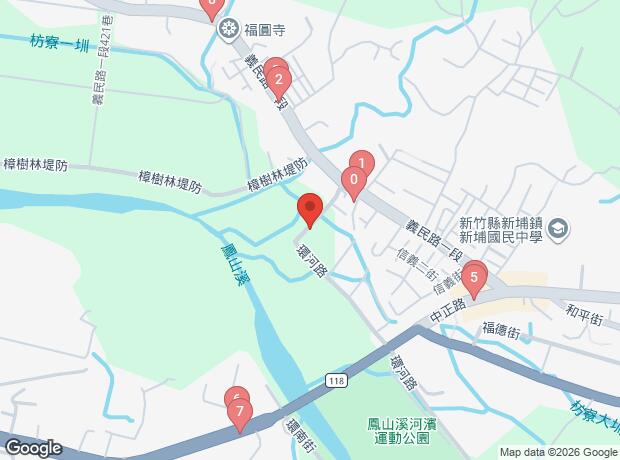Select map marker number 0

click(354, 184)
